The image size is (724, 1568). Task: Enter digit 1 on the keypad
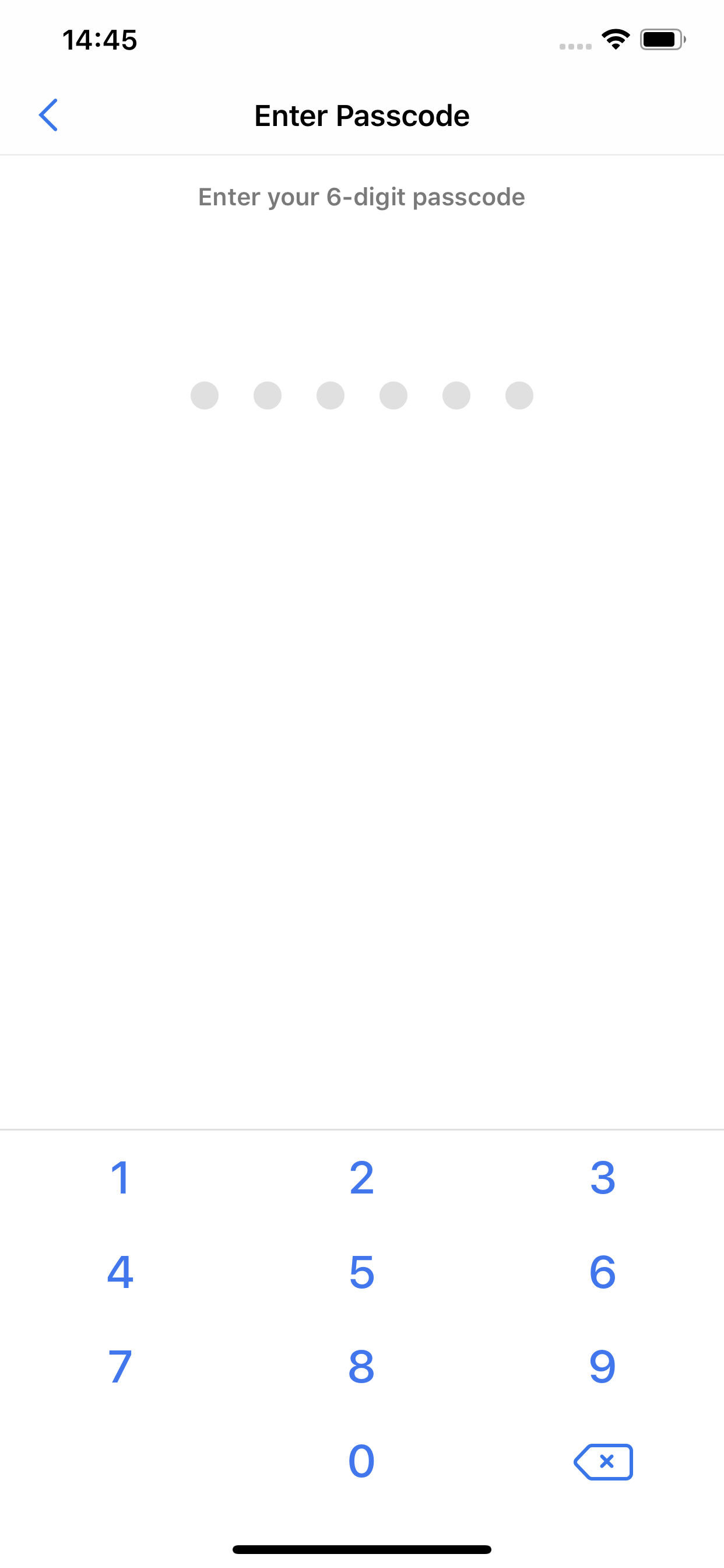(x=121, y=1178)
